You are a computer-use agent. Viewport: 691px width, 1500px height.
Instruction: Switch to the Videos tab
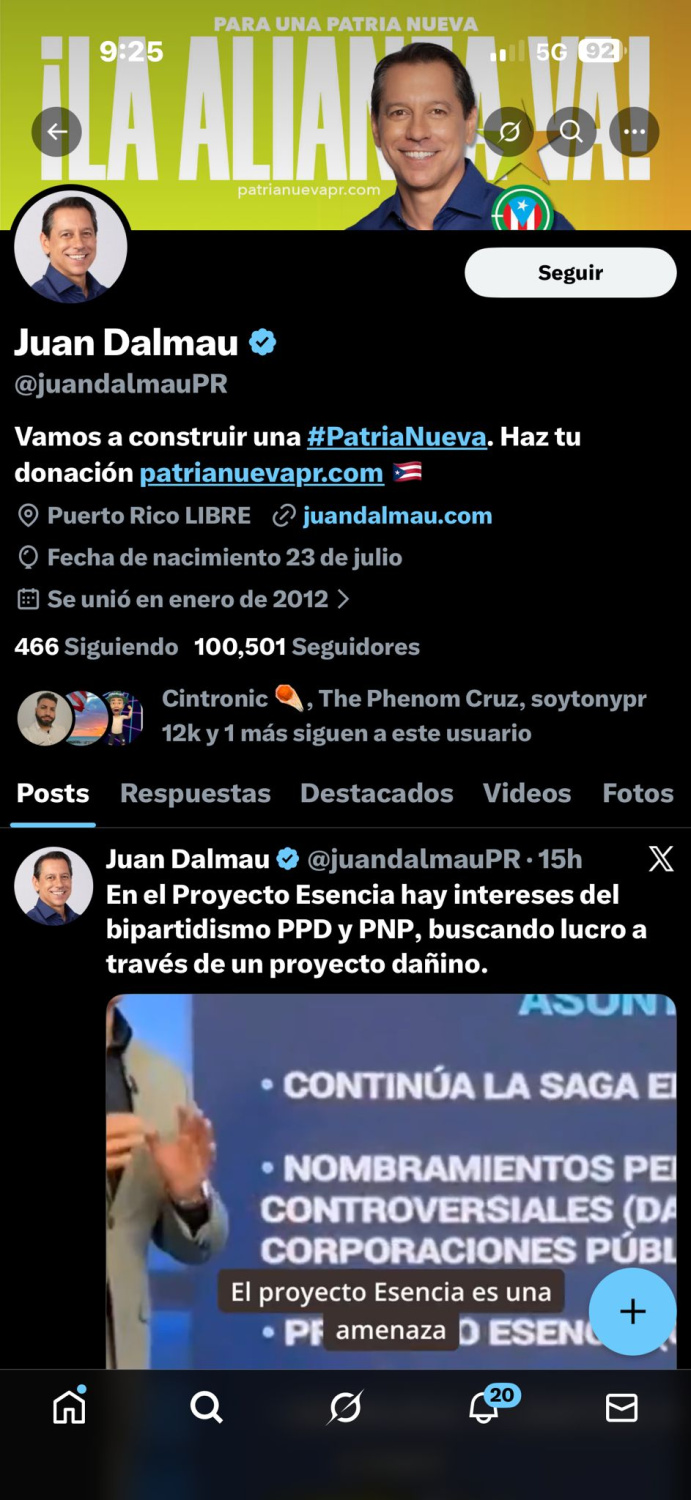point(527,793)
